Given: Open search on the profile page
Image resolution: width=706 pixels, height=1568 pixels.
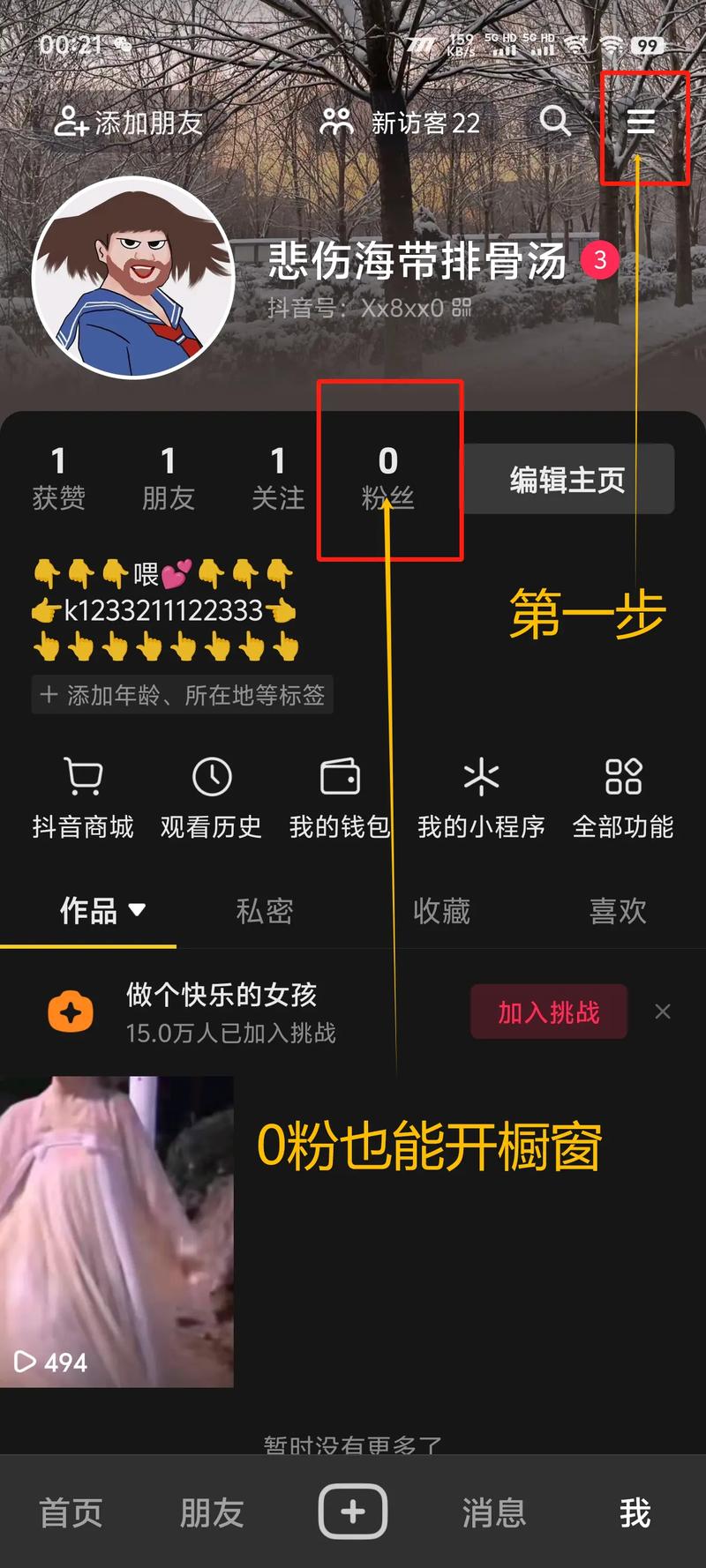Looking at the screenshot, I should (554, 121).
